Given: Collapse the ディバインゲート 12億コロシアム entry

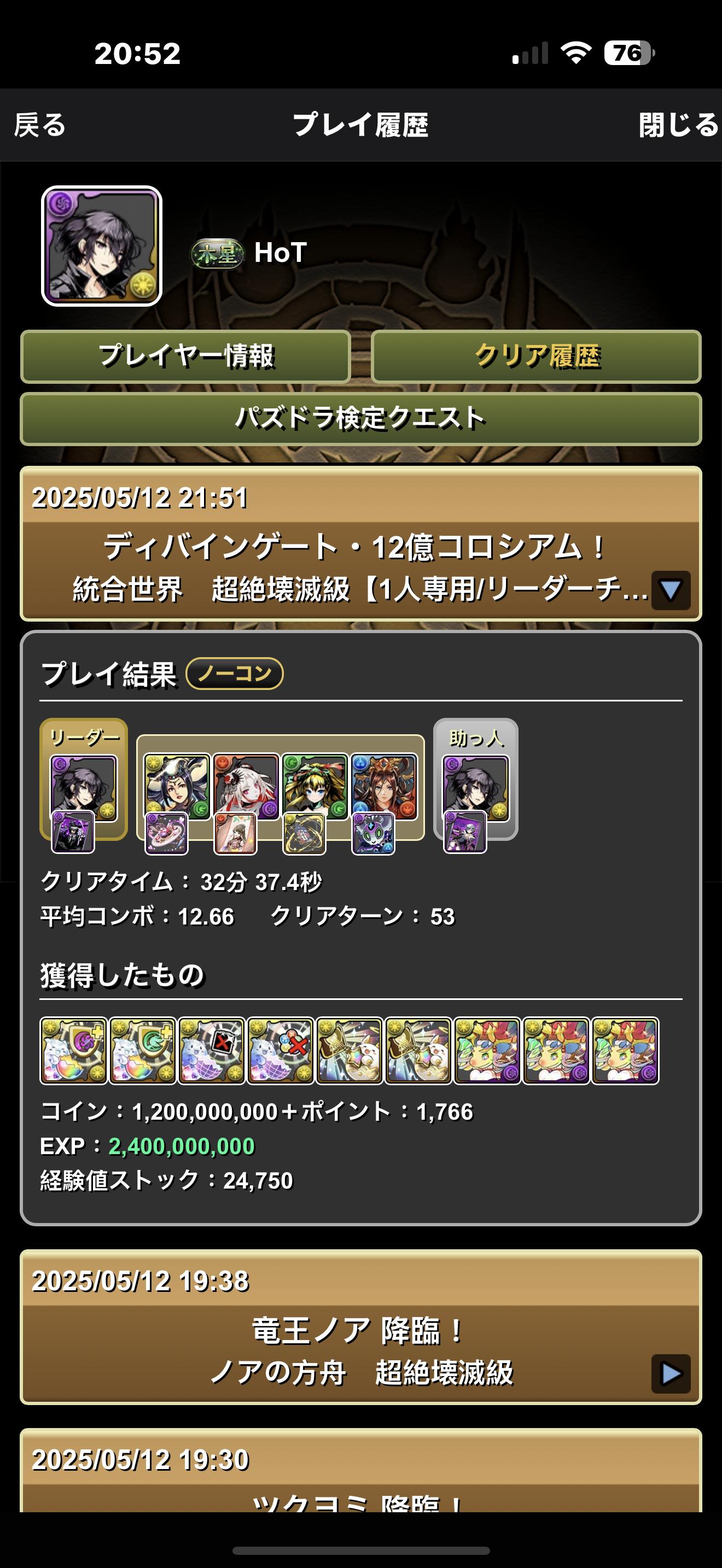Looking at the screenshot, I should click(670, 590).
